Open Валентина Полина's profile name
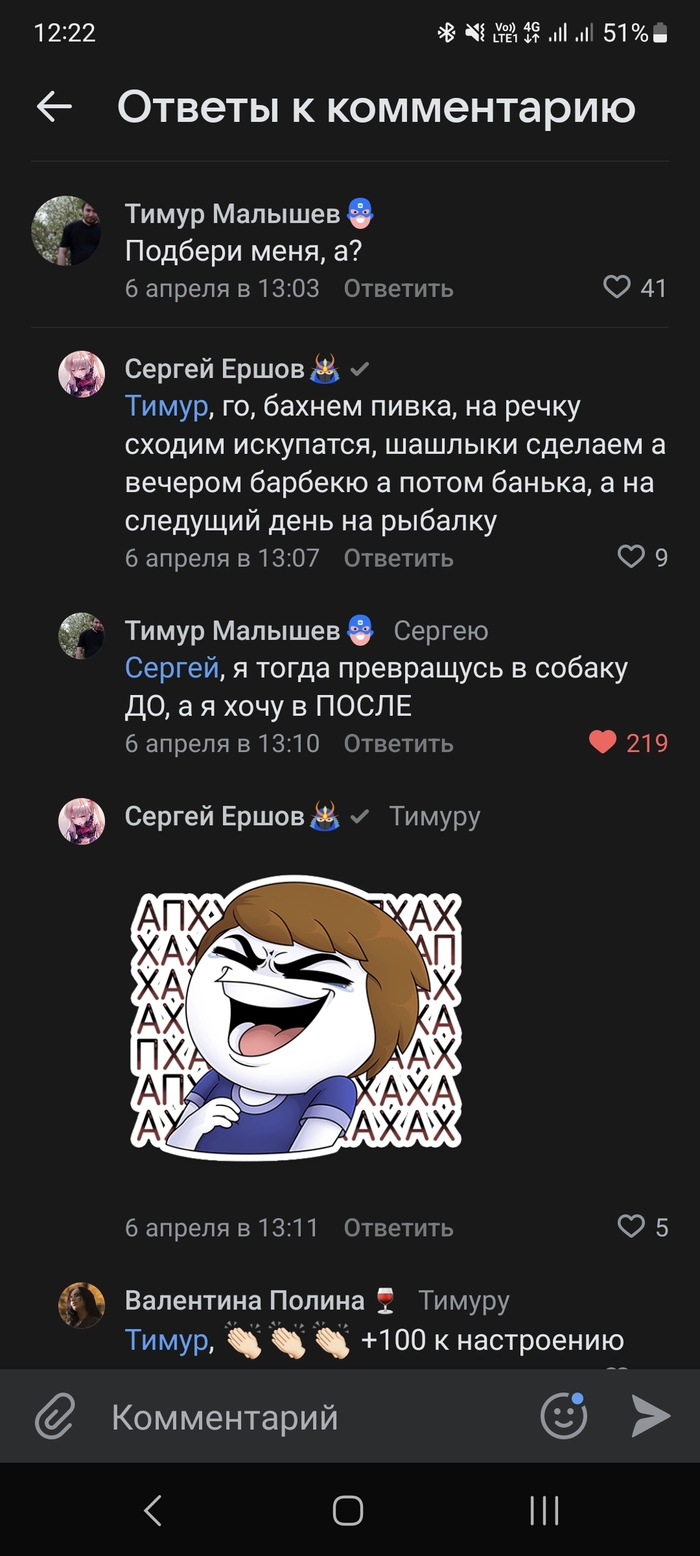The image size is (700, 1556). [244, 1301]
